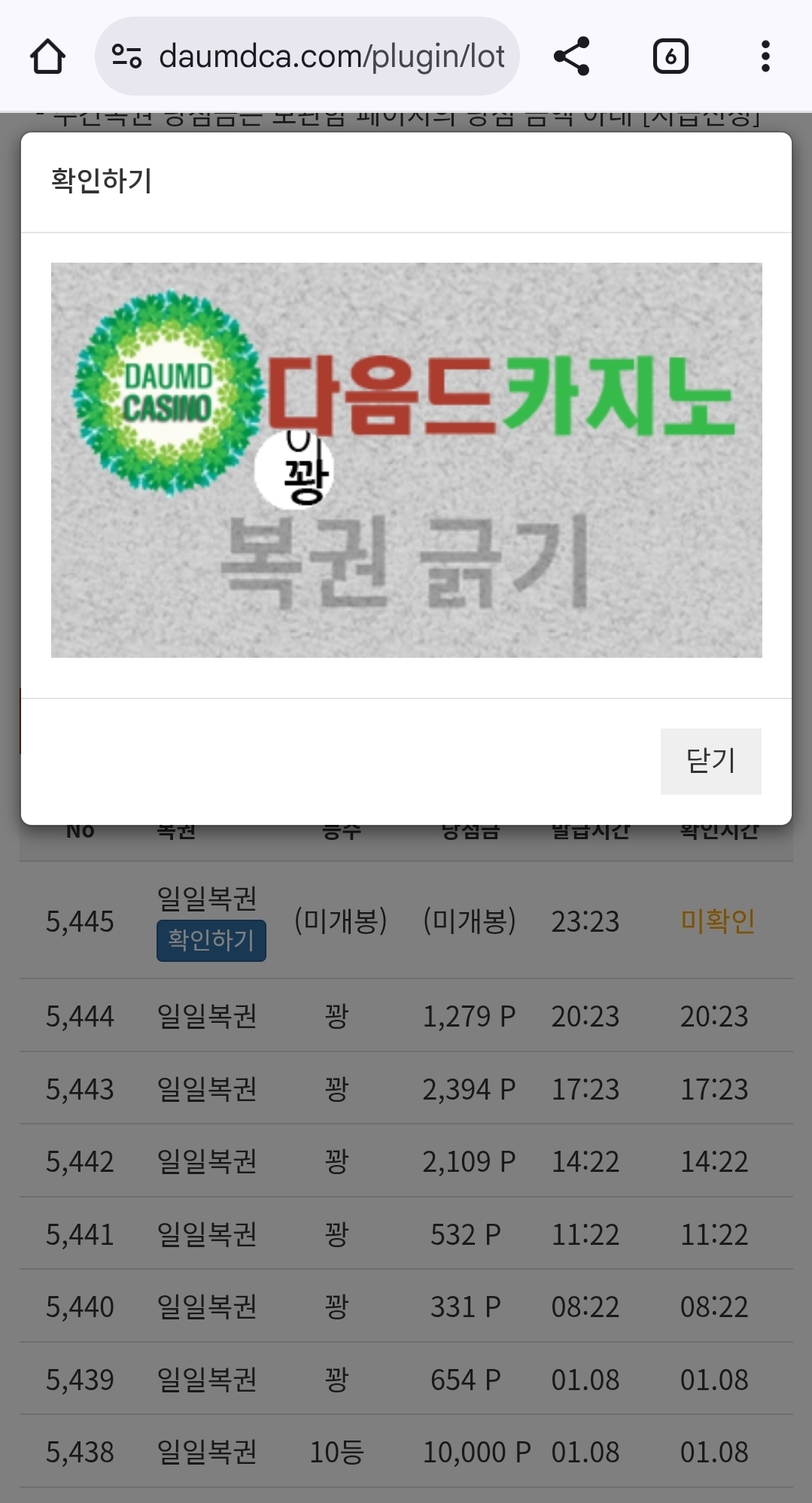Viewport: 812px width, 1503px height.
Task: Go to browser home page
Action: click(x=47, y=56)
